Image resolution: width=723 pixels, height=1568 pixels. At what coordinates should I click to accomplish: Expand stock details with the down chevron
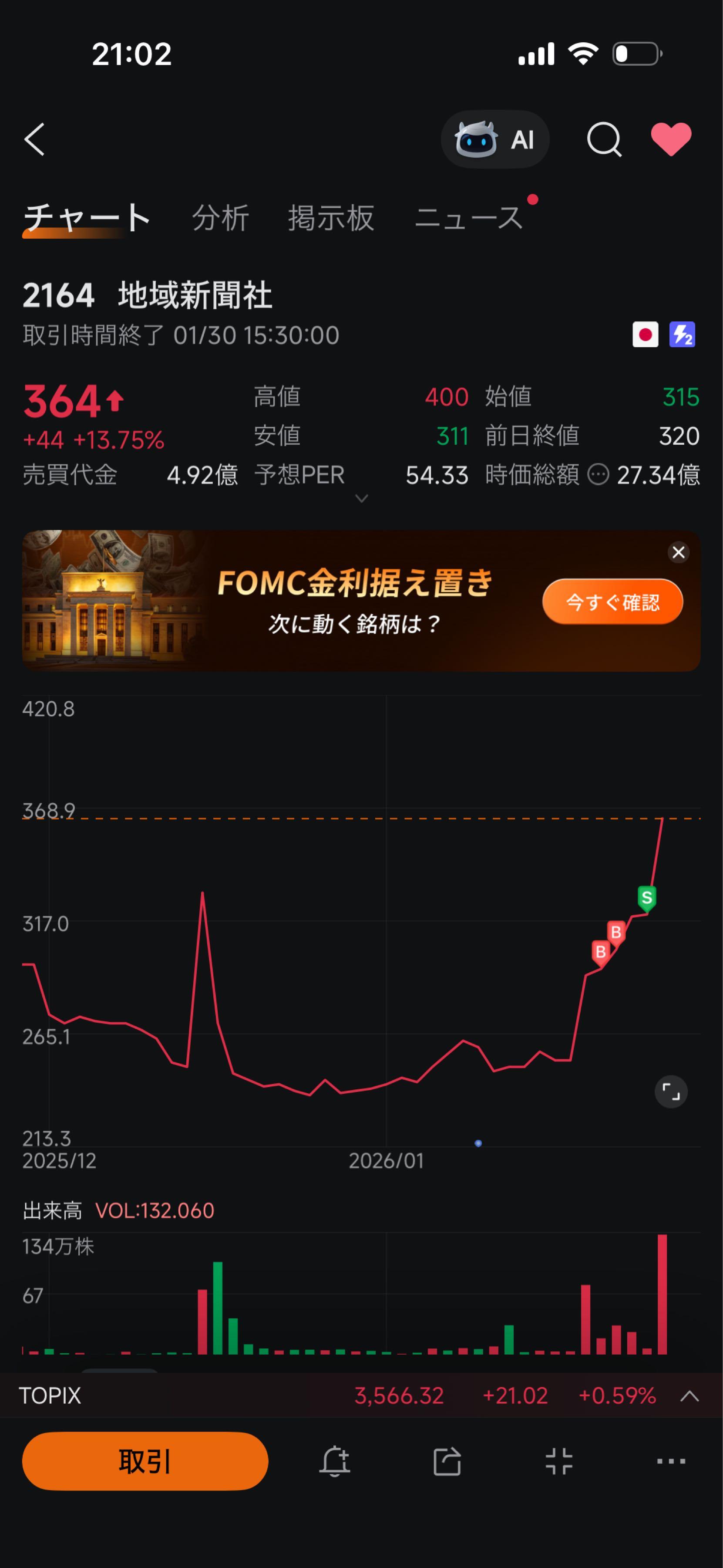[x=361, y=499]
